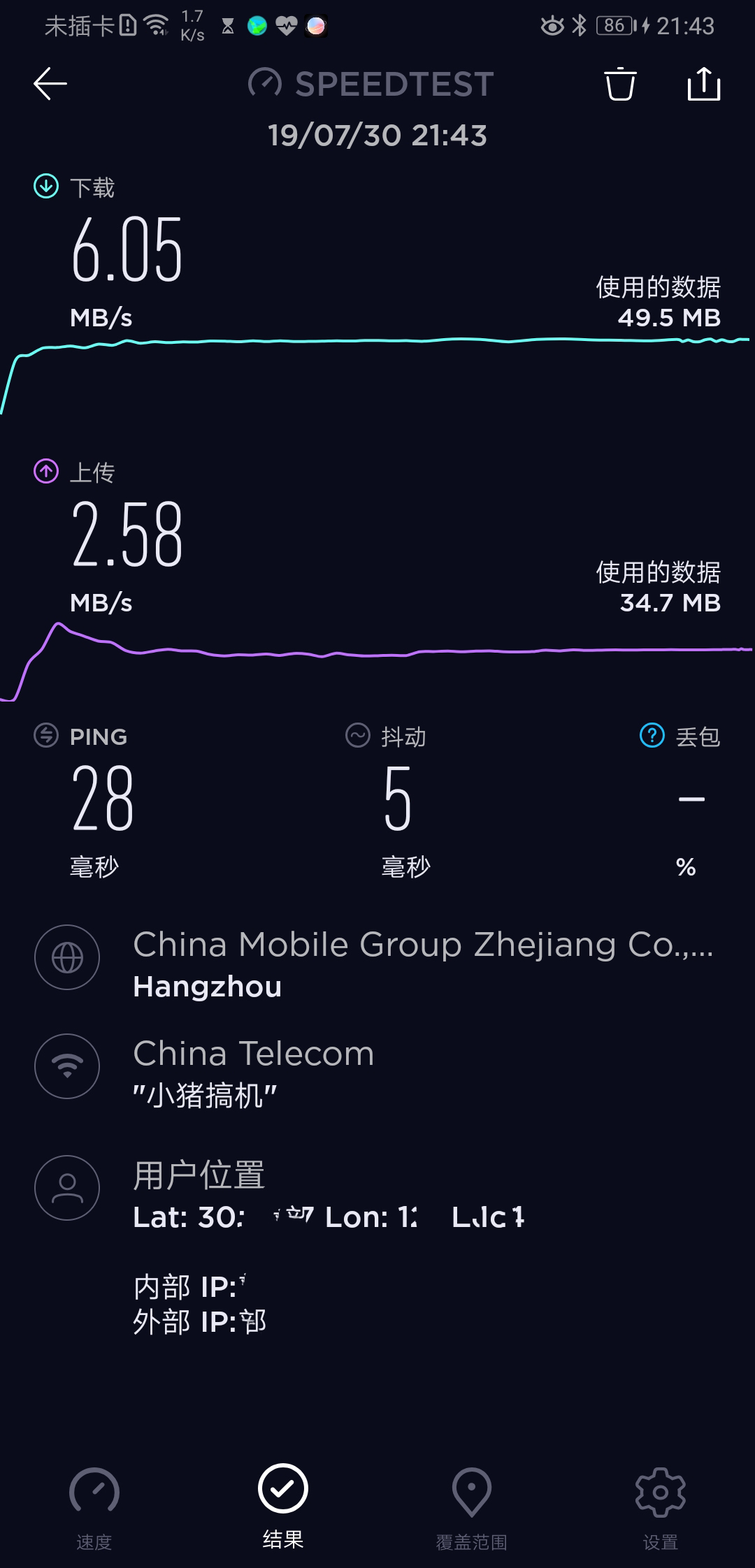Tap the Bluetooth icon in the status bar
Screen dimensions: 755x1568
coord(579,25)
